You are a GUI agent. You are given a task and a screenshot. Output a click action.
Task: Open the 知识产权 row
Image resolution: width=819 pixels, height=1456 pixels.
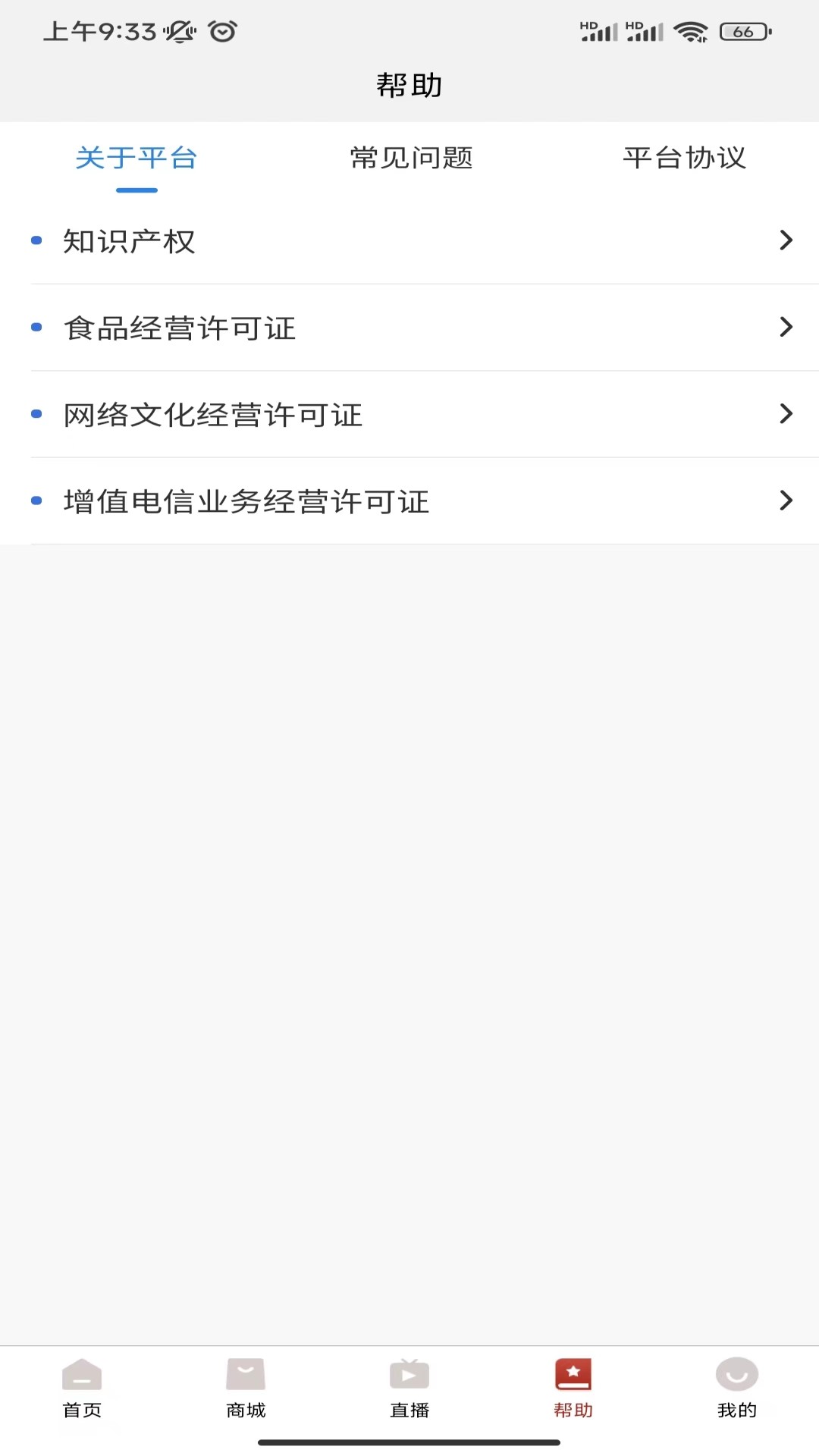[x=409, y=241]
